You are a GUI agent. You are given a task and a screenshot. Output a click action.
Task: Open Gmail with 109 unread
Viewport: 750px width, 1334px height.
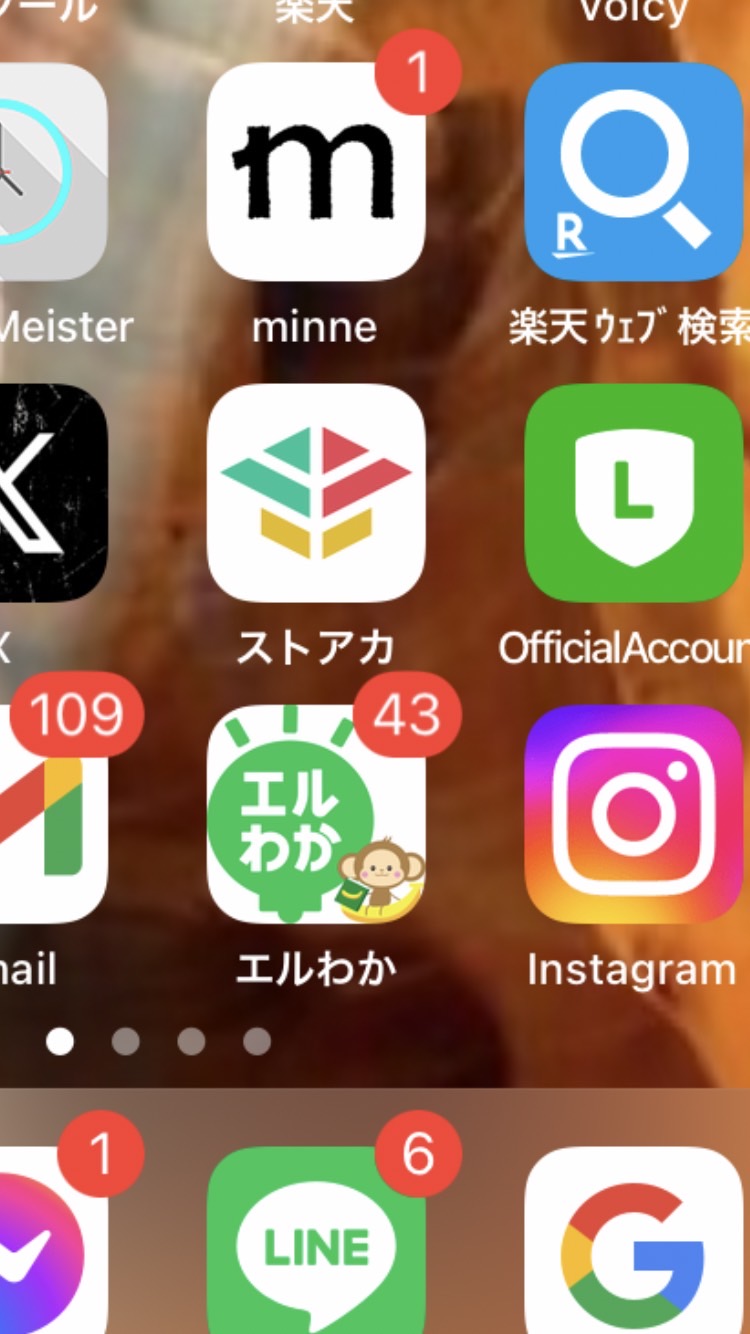53,814
